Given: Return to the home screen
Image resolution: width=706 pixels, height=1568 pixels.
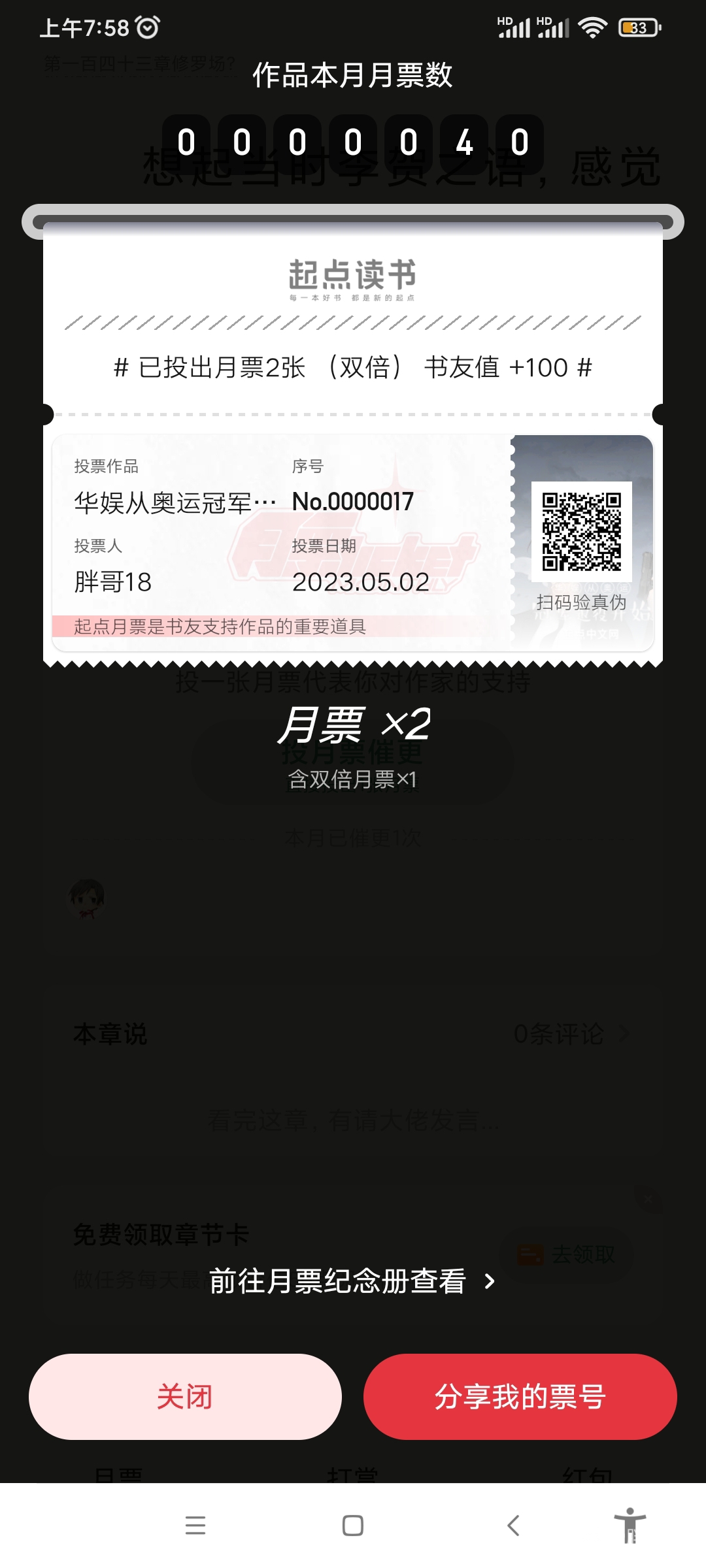Looking at the screenshot, I should pyautogui.click(x=353, y=1526).
